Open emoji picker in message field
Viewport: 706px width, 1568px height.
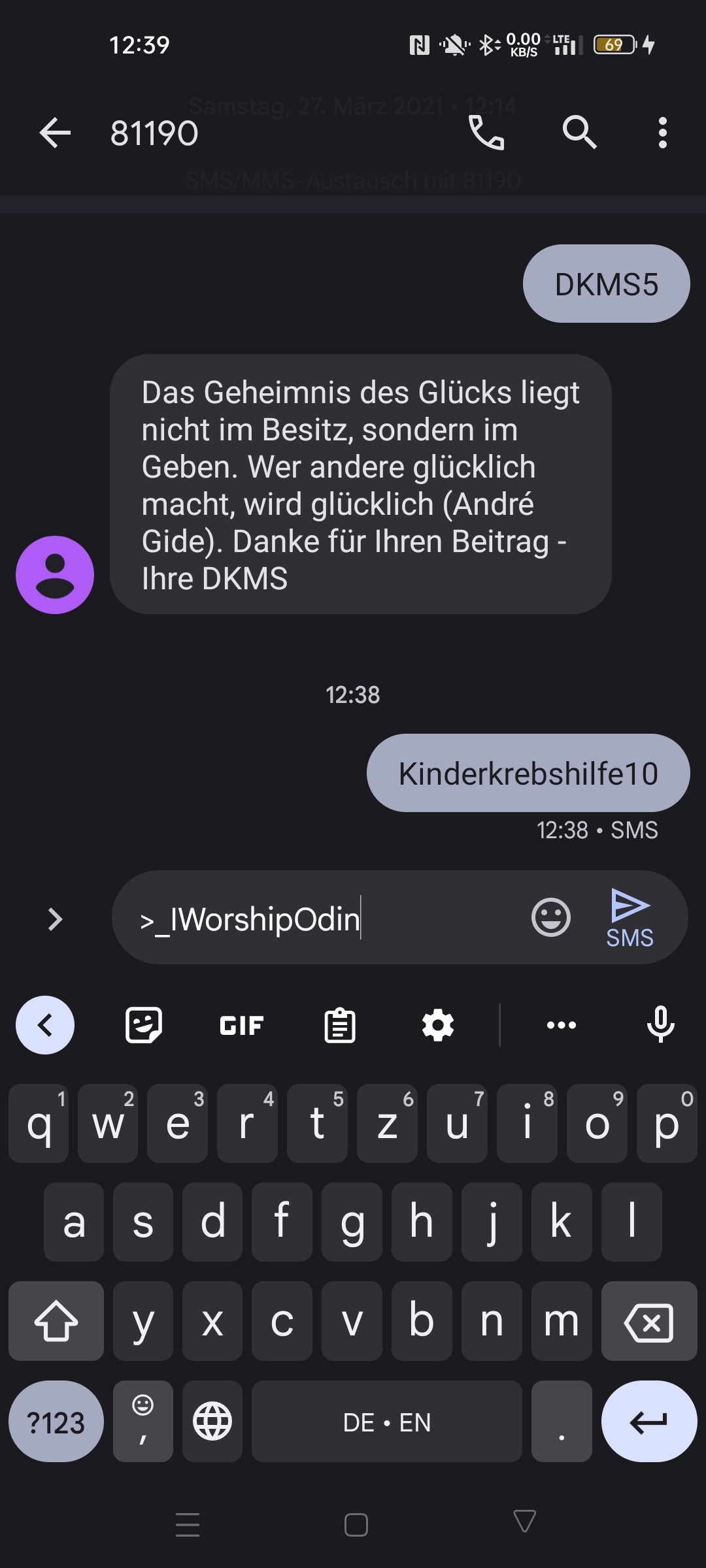click(x=550, y=917)
